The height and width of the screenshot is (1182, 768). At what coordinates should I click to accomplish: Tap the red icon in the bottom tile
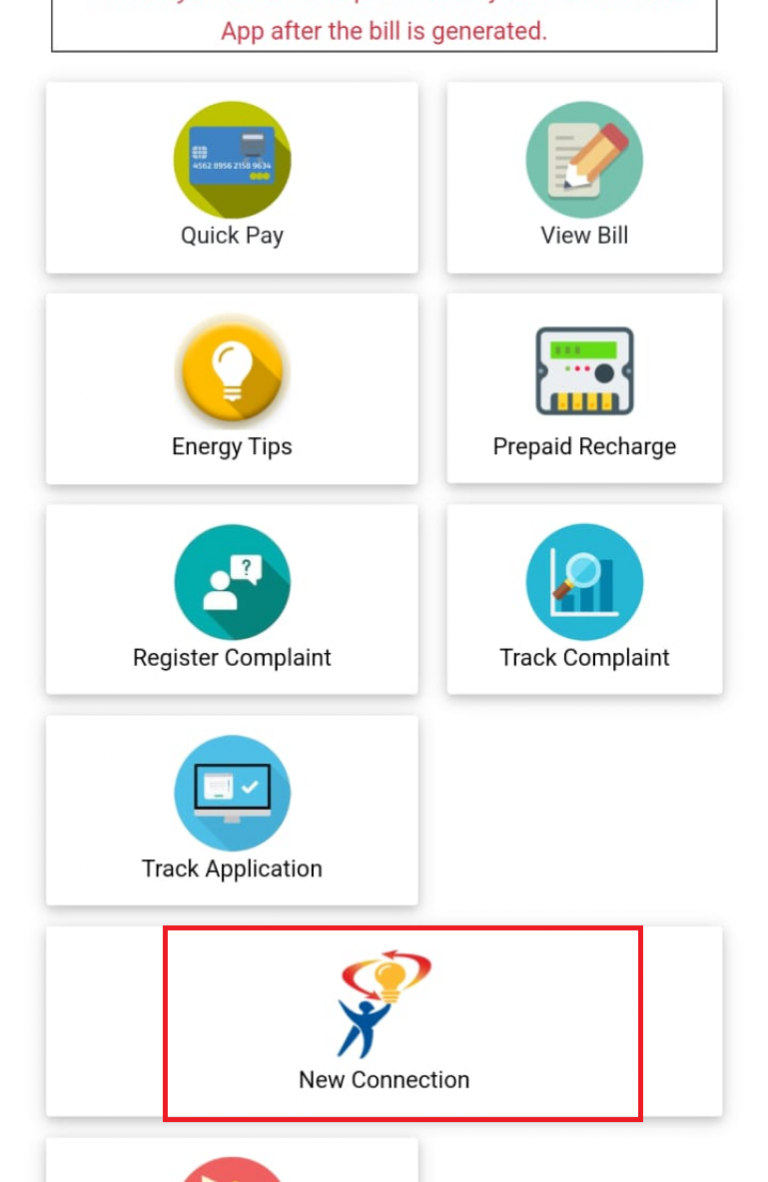[x=232, y=1170]
